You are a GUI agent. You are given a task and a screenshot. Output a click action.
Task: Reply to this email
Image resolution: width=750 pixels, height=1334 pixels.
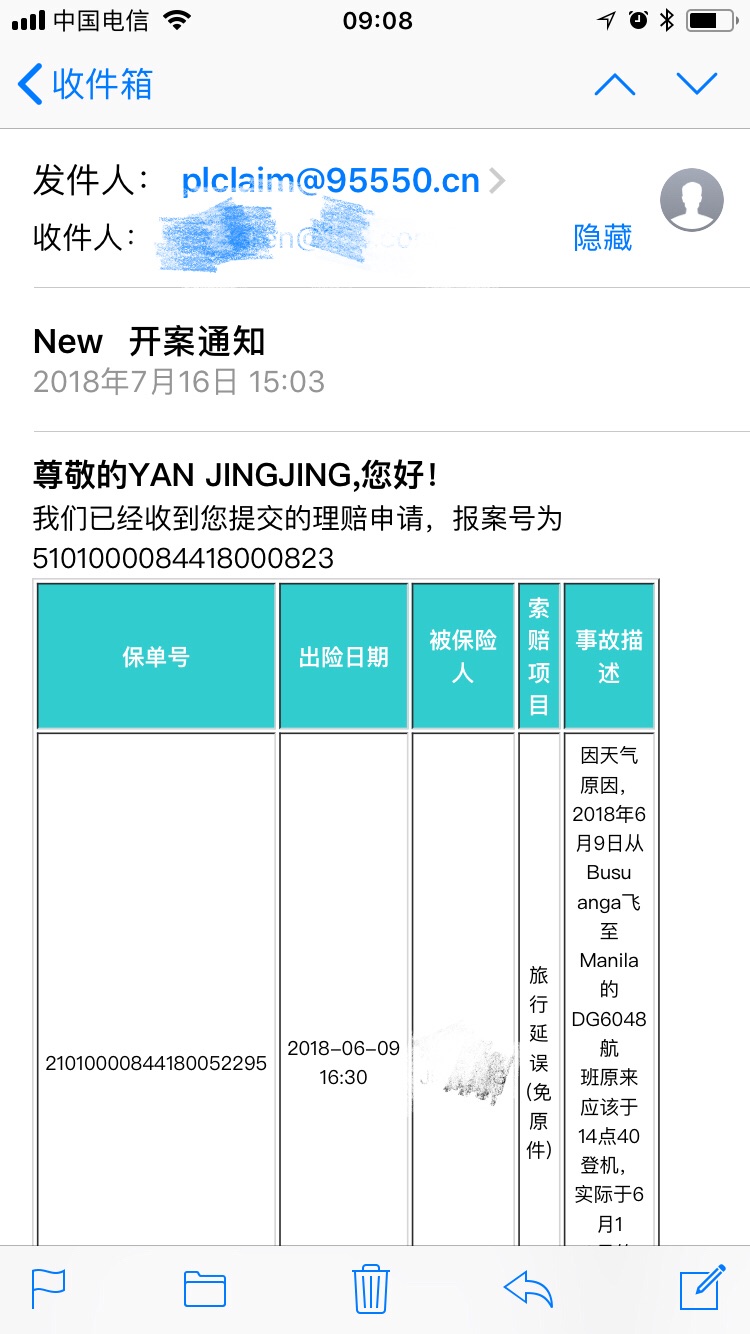point(529,1288)
